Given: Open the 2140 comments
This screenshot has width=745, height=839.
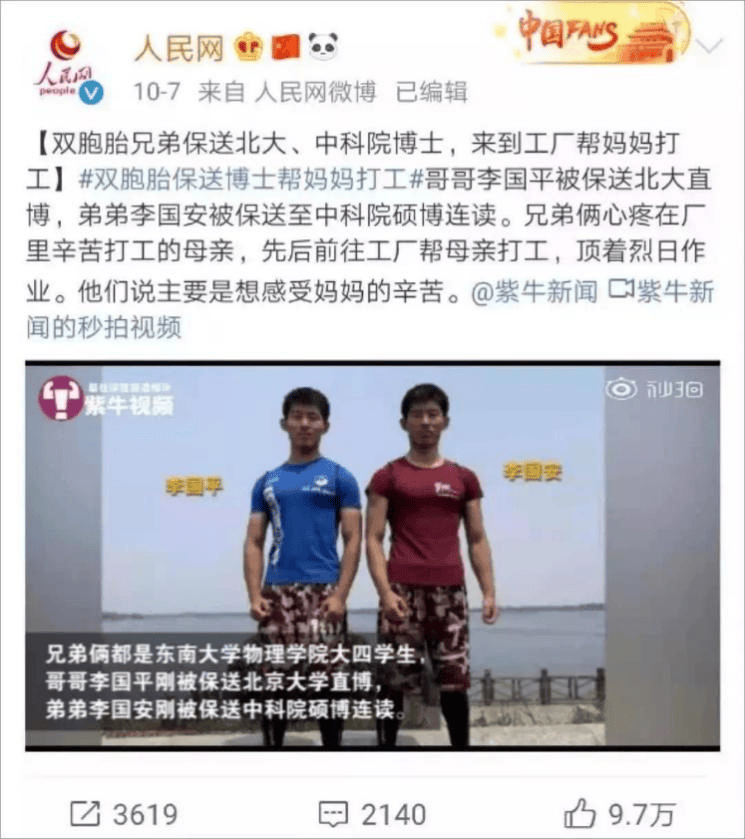Looking at the screenshot, I should (372, 812).
